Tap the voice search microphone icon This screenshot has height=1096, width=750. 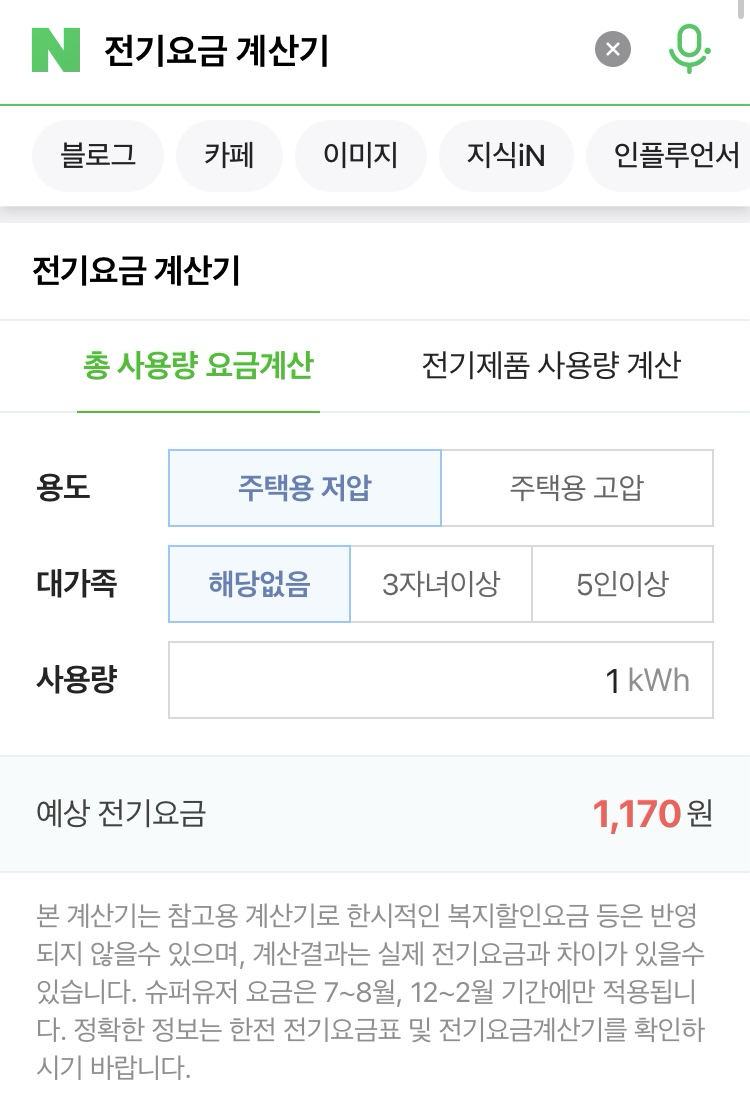pos(689,47)
